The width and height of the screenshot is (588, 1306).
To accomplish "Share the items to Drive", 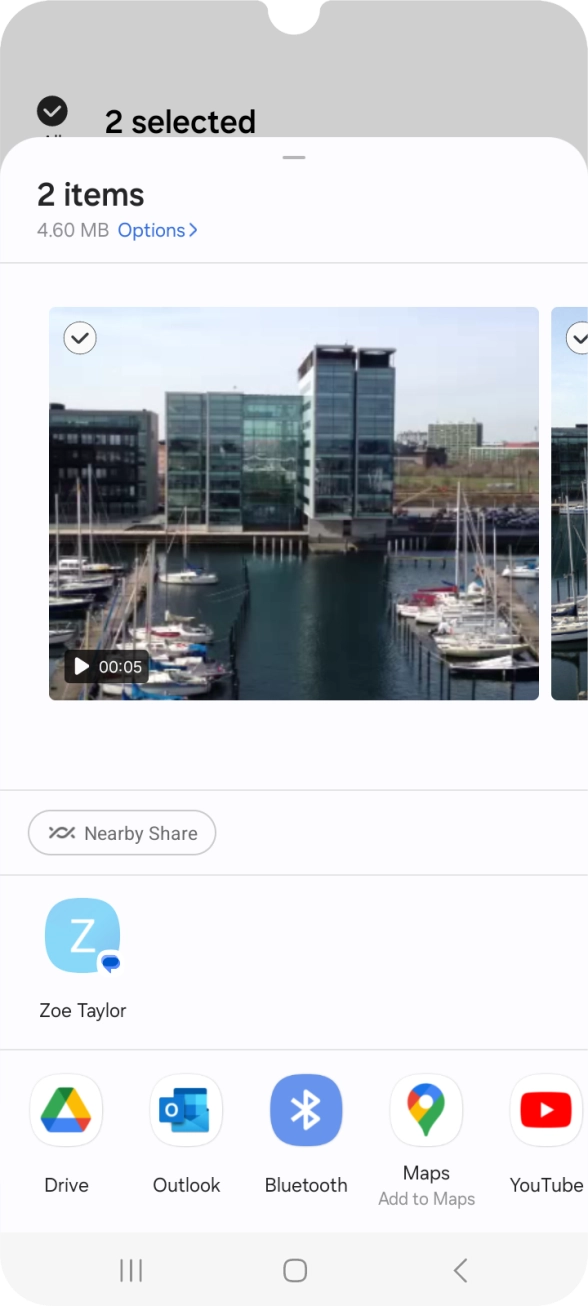I will coord(66,1135).
